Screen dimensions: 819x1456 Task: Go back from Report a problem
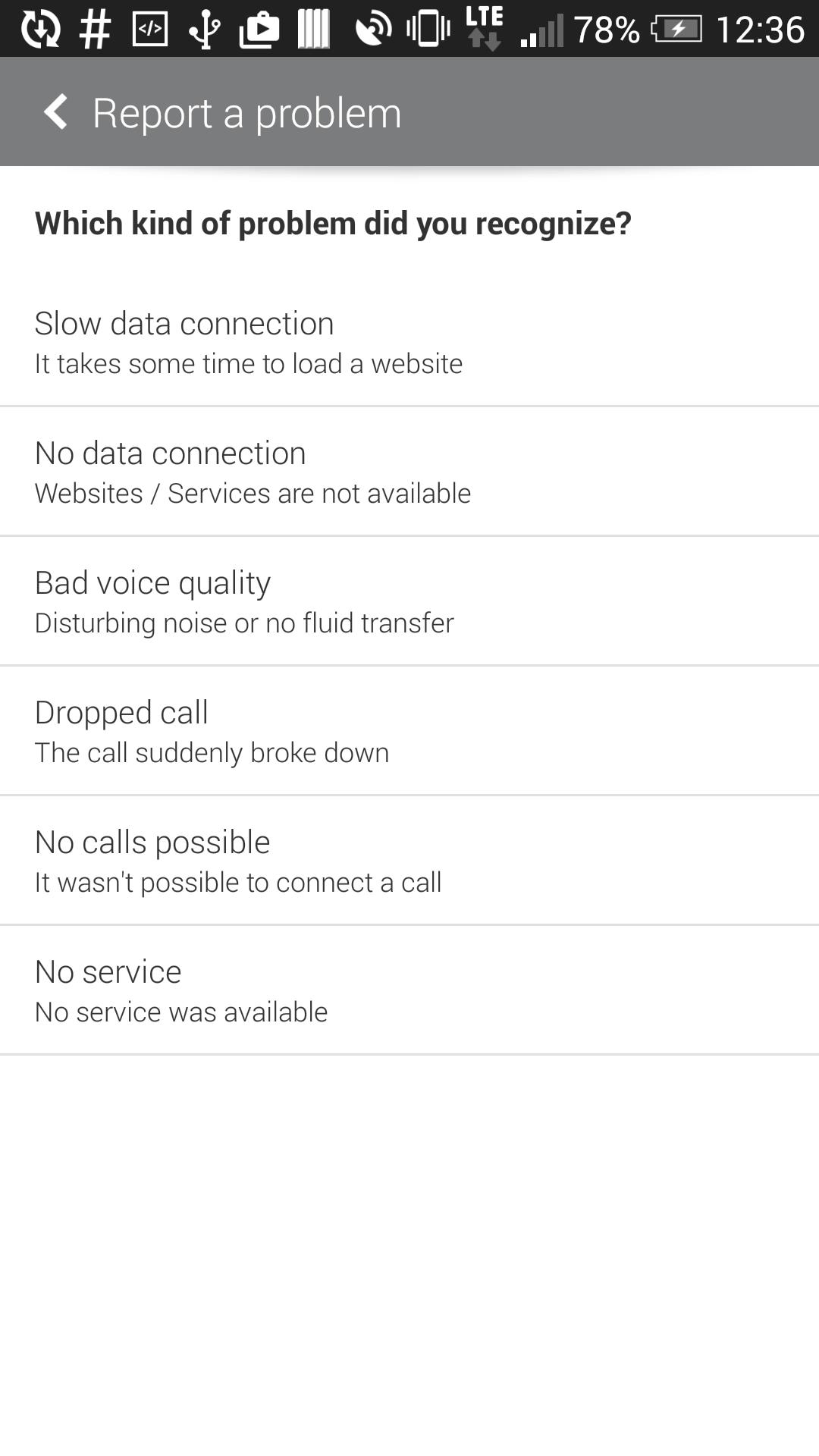click(57, 112)
